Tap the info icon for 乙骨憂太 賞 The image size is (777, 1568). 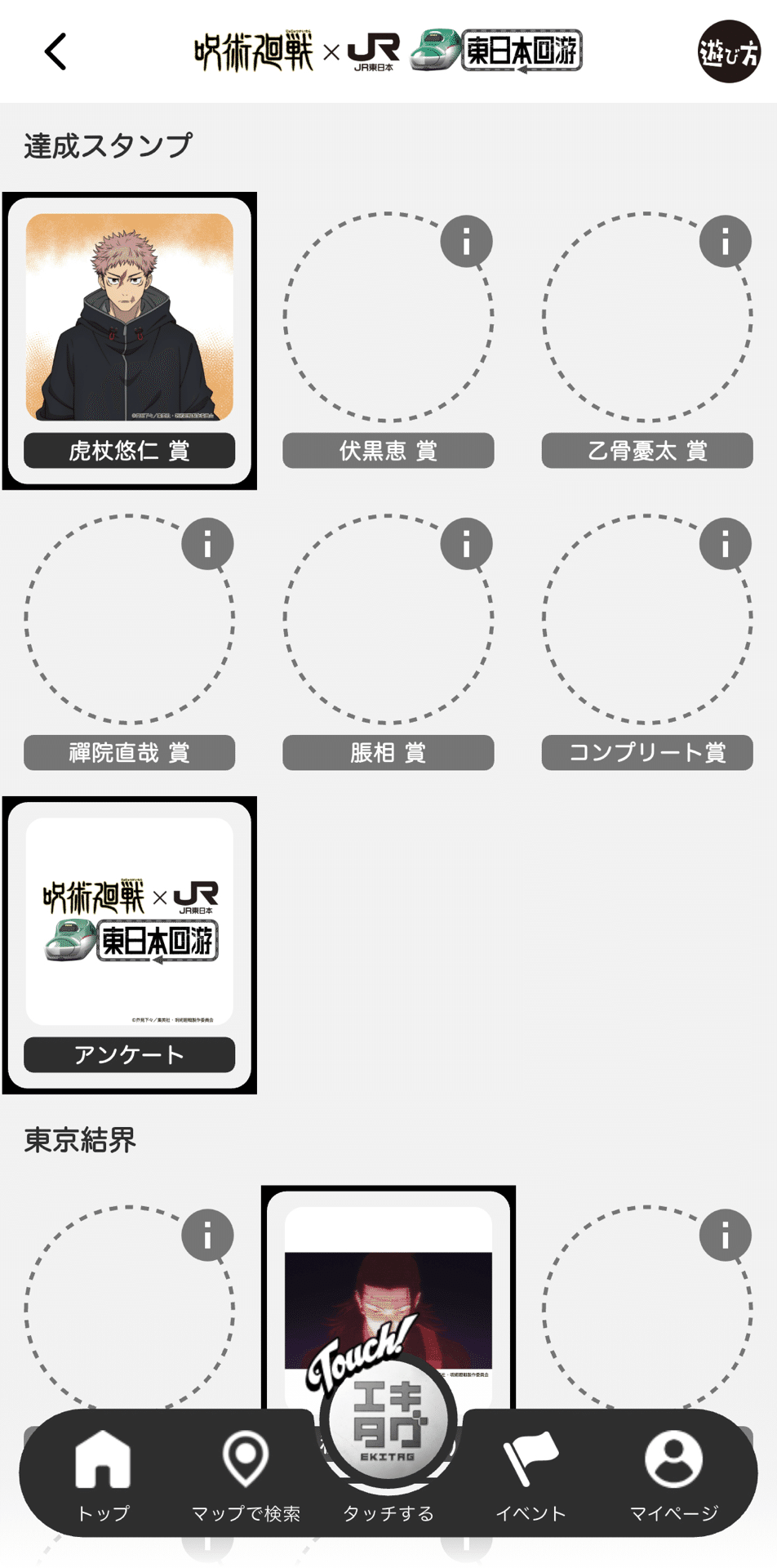[725, 242]
